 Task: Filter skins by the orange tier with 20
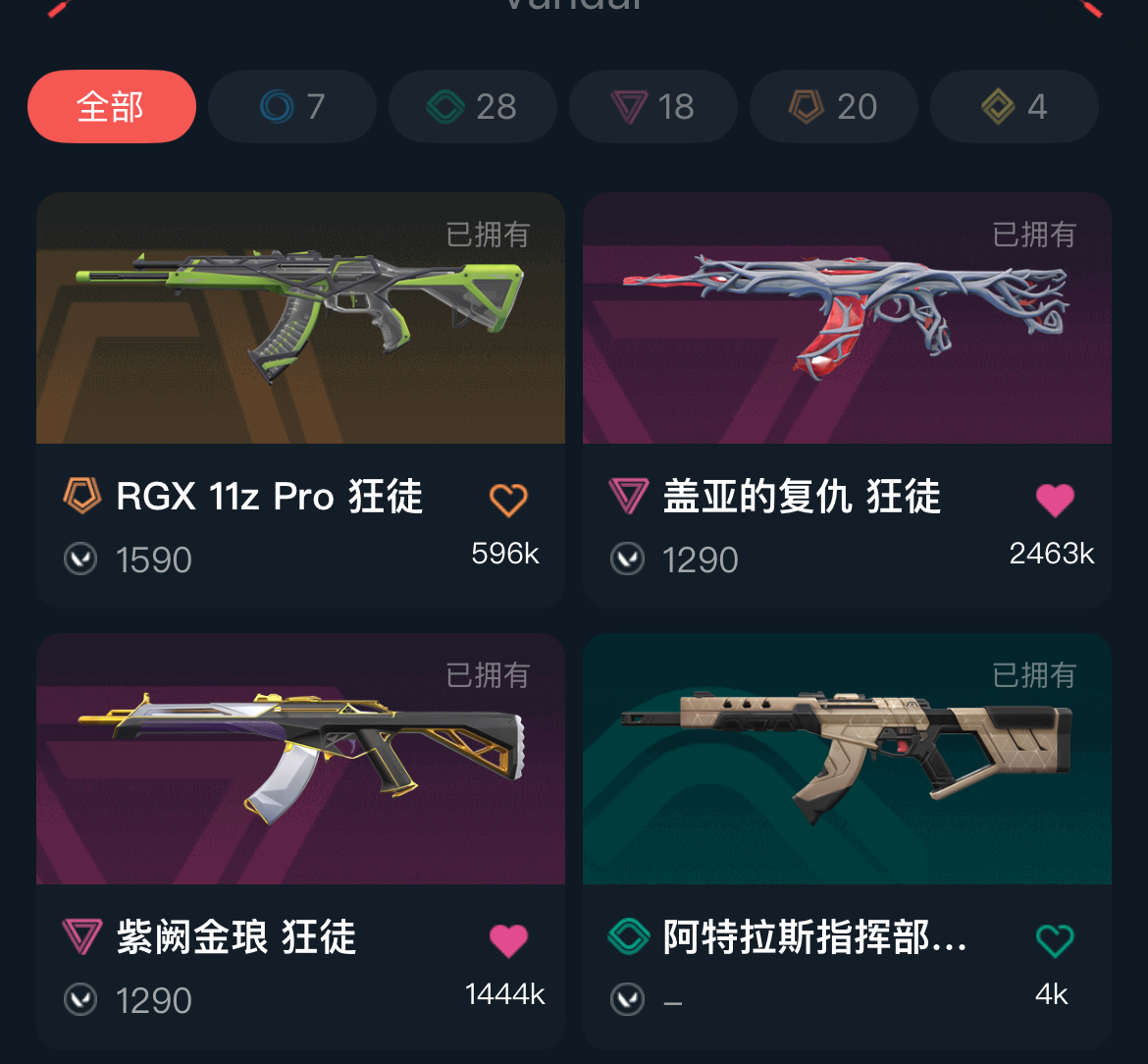[x=833, y=106]
